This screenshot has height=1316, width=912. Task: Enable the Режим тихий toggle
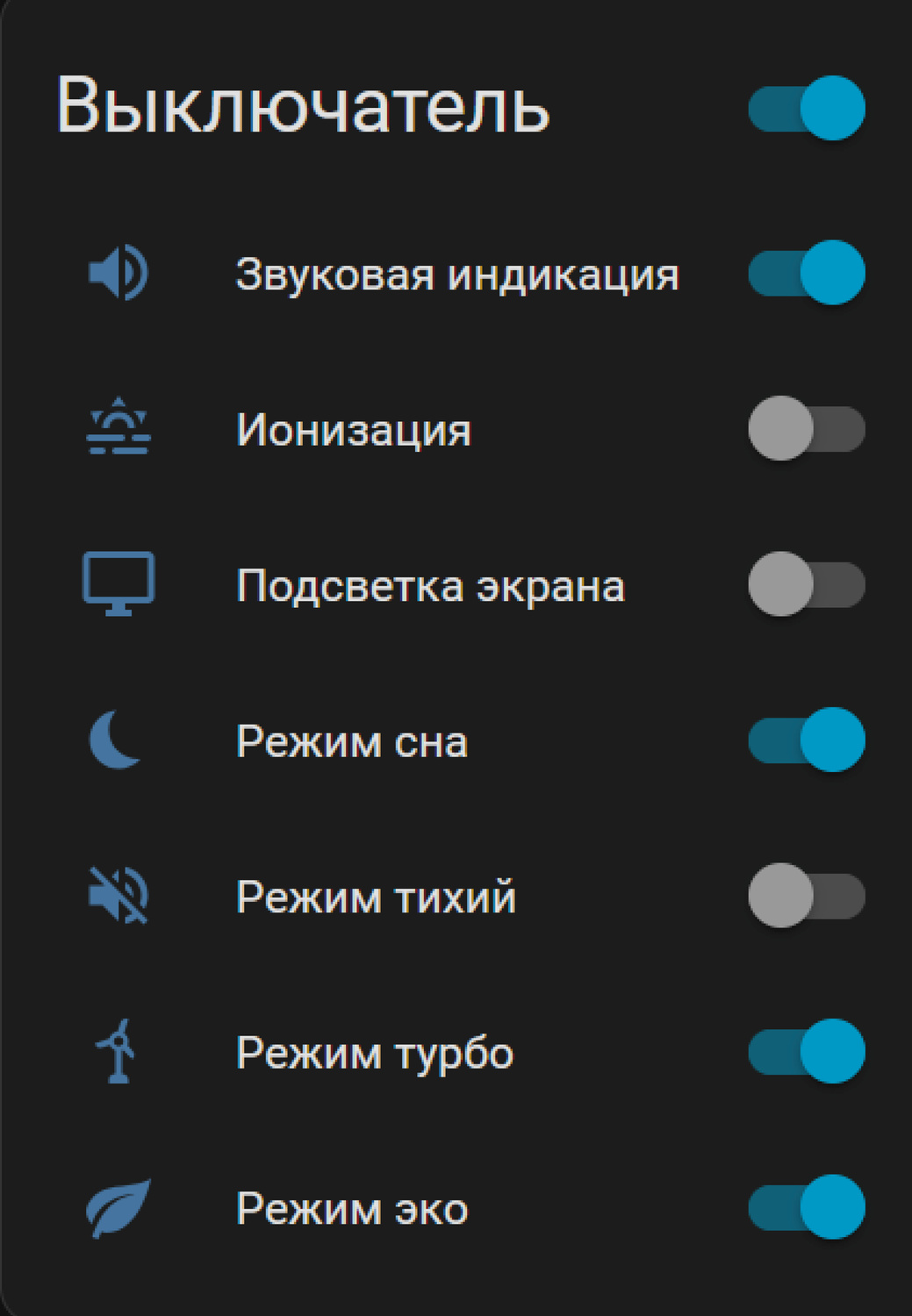(x=805, y=896)
